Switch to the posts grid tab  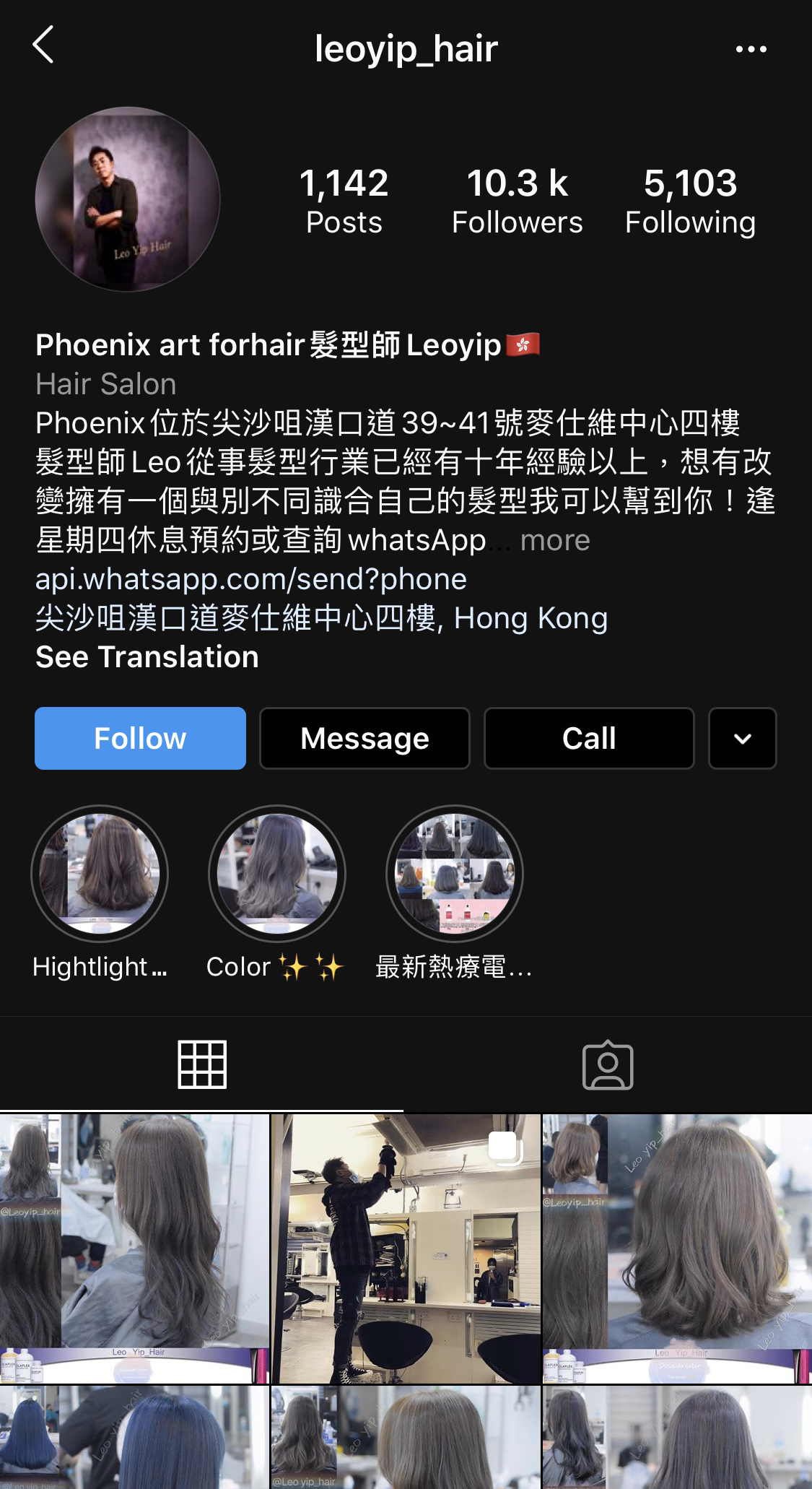click(x=202, y=1064)
